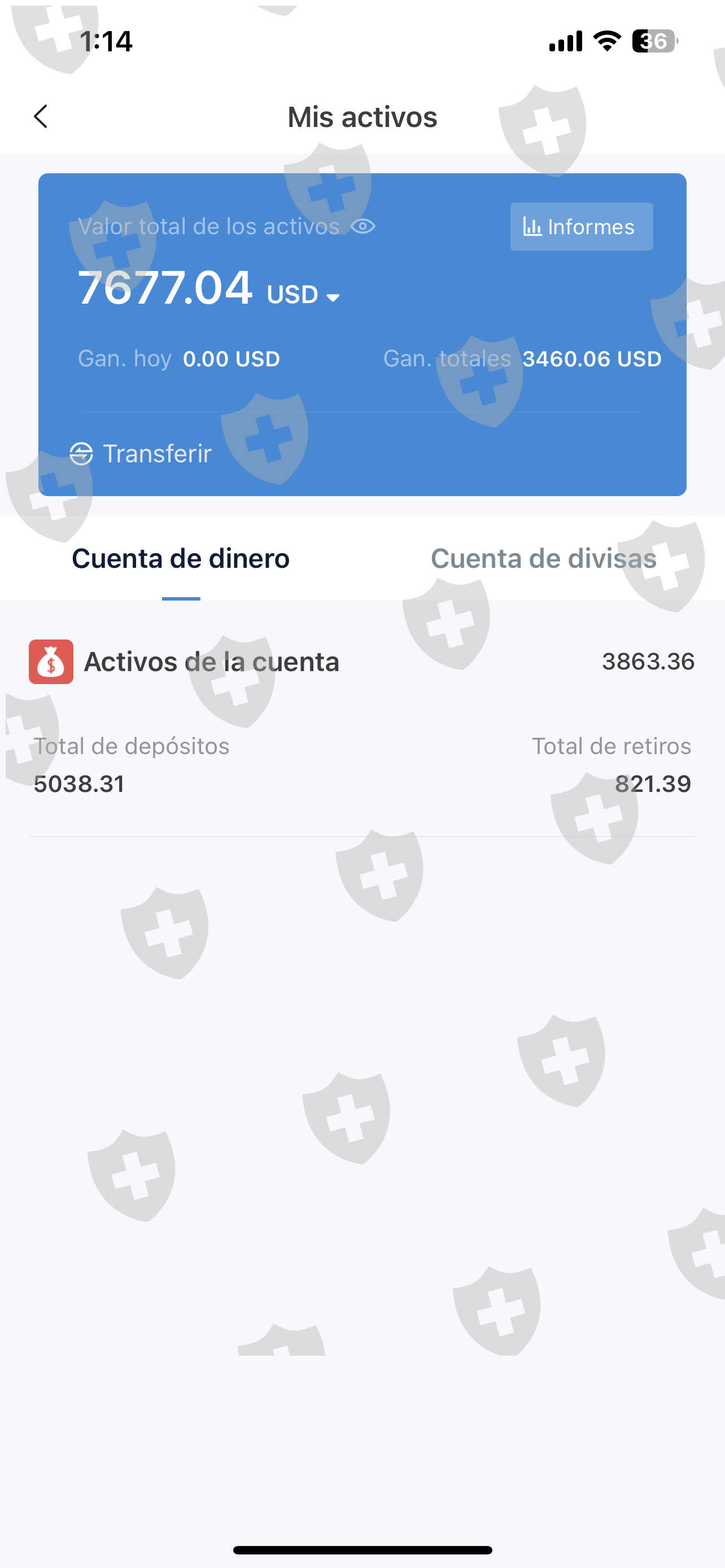725x1568 pixels.
Task: Open the Informes reports
Action: coord(580,226)
